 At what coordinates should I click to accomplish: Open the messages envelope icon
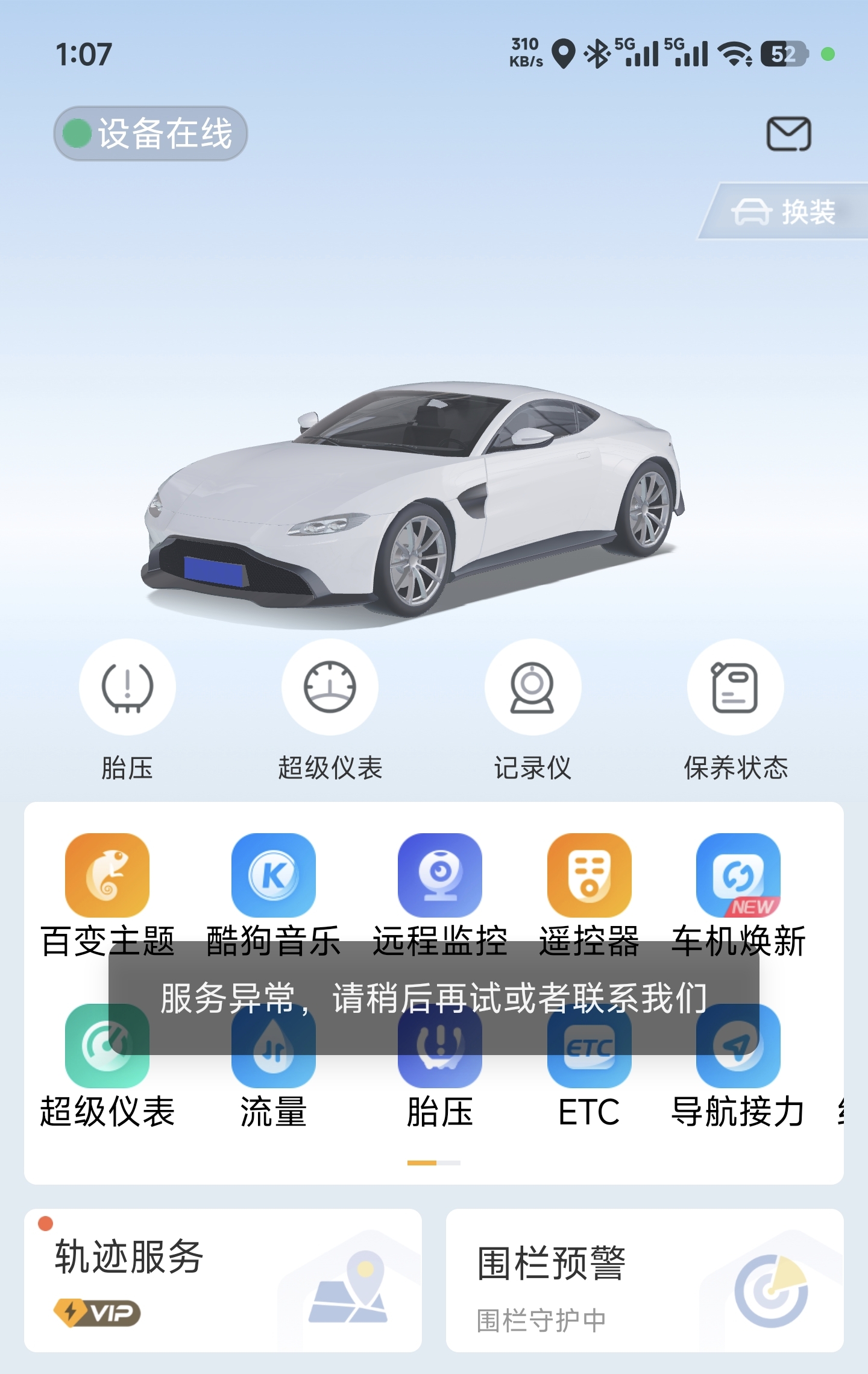tap(788, 134)
